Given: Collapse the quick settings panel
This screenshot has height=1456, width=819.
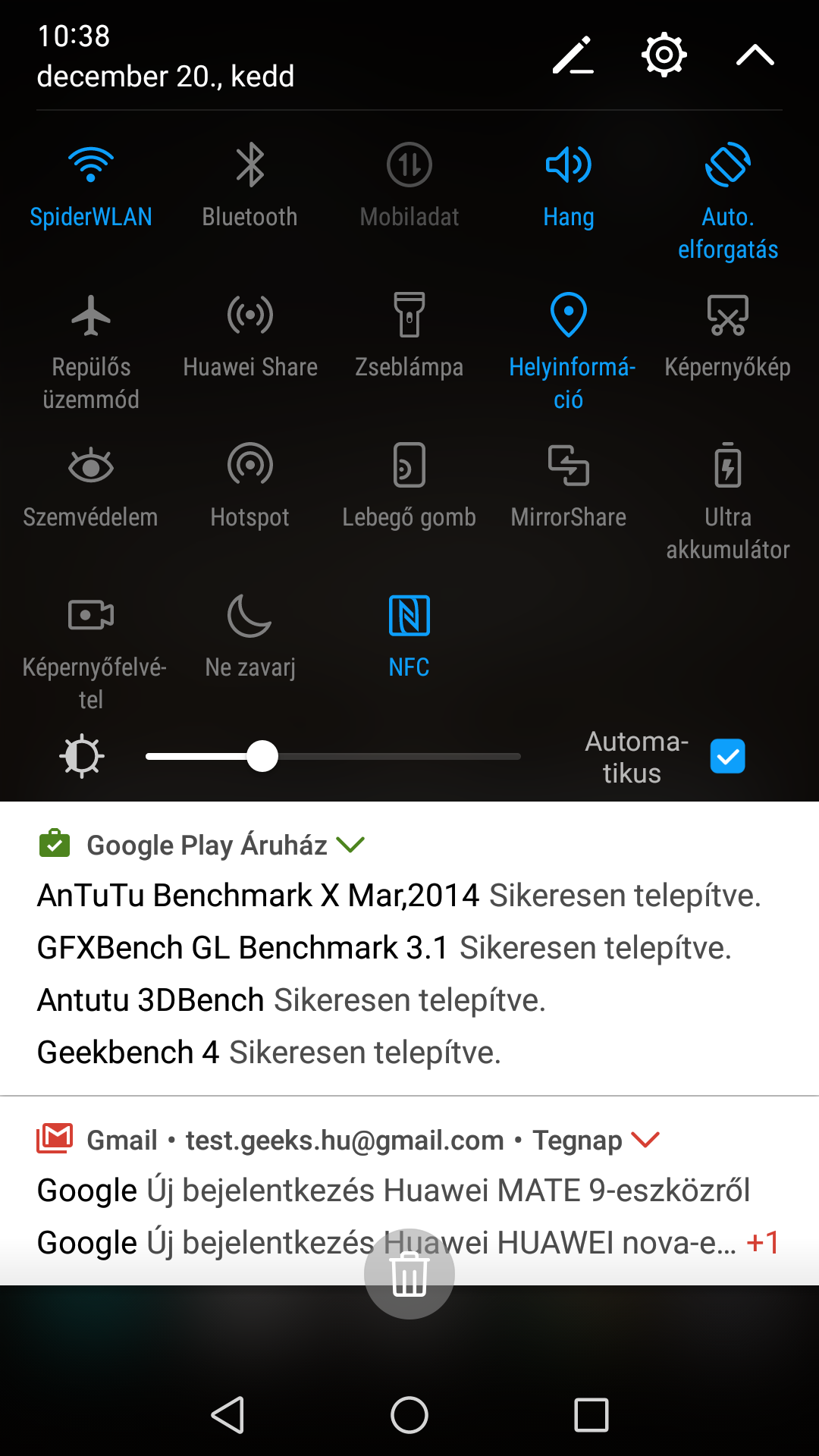Looking at the screenshot, I should pyautogui.click(x=755, y=55).
